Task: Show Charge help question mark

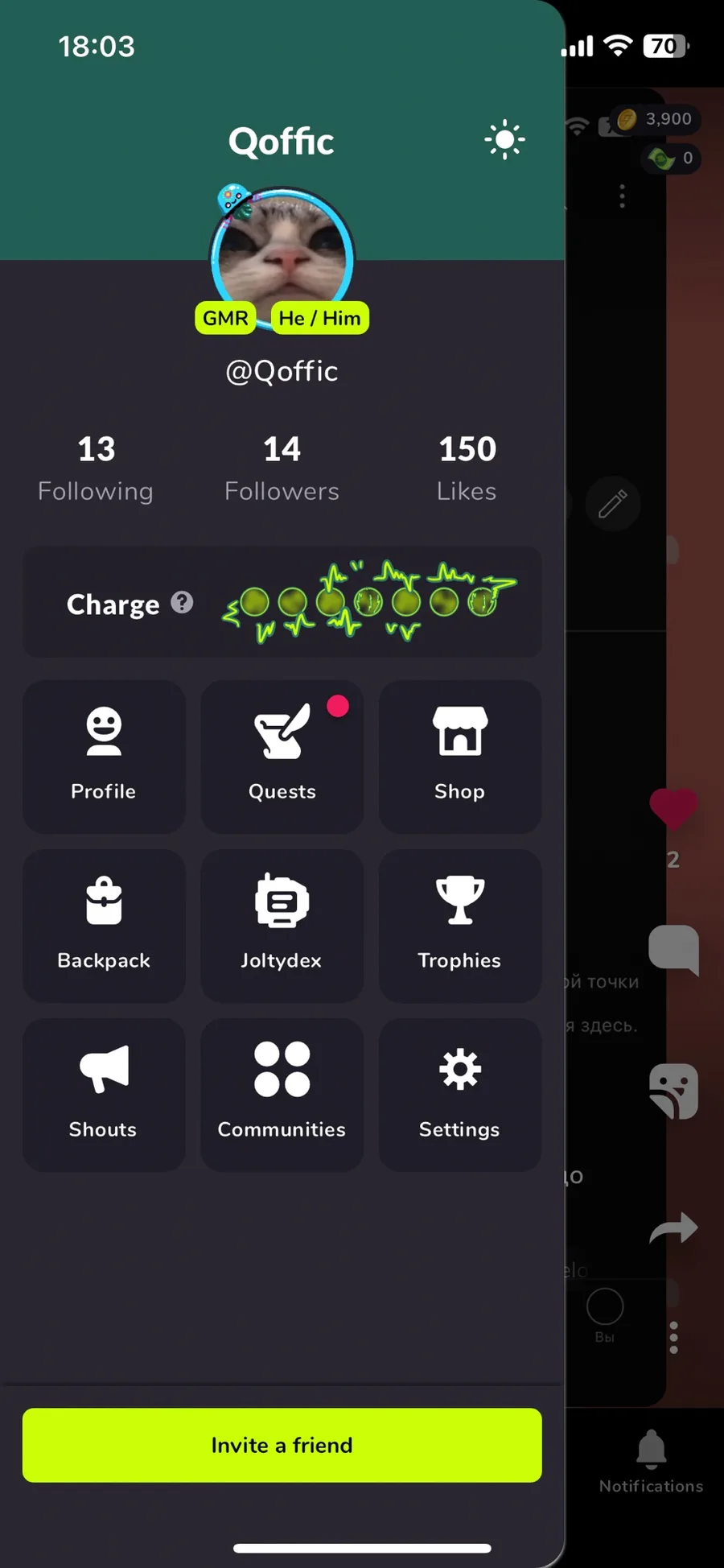Action: (x=182, y=602)
